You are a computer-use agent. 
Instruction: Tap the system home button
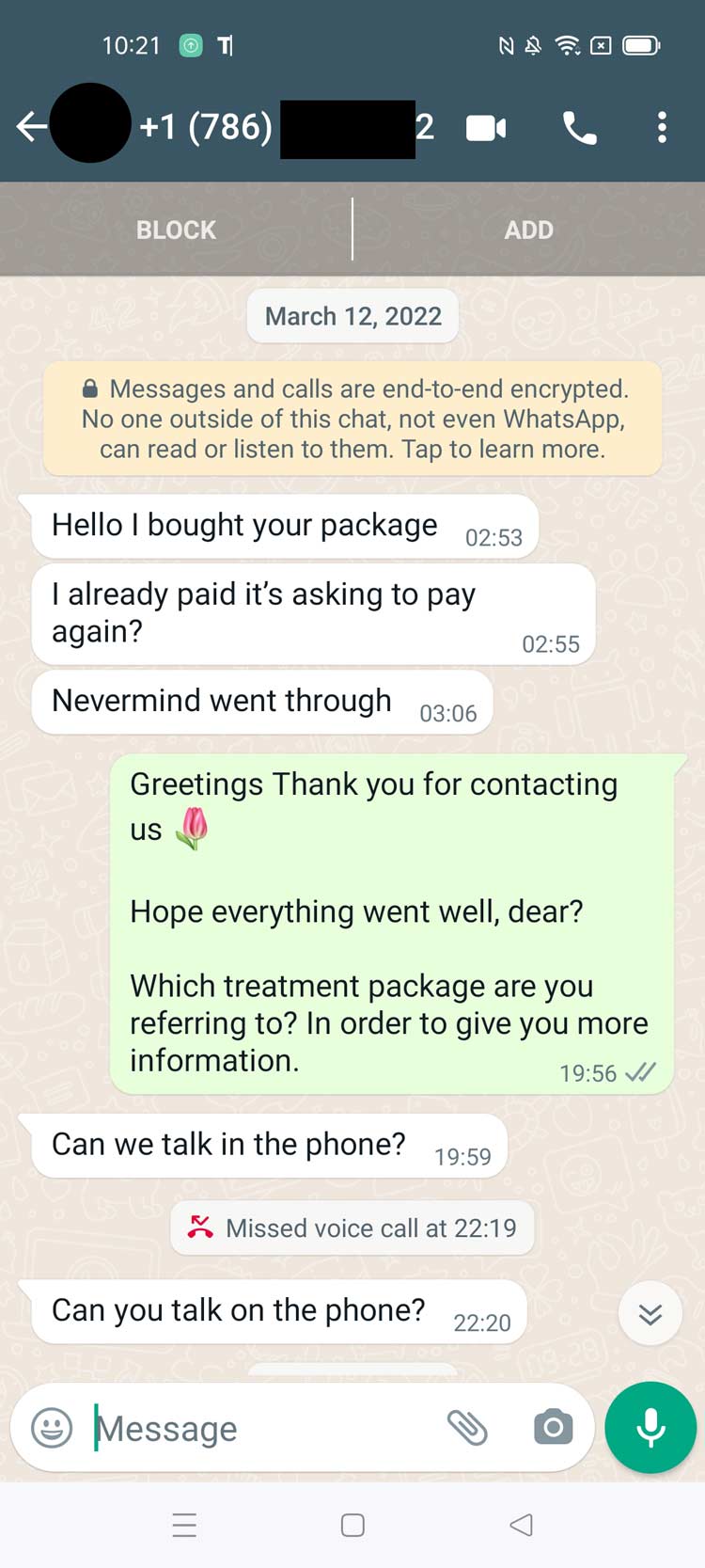(x=352, y=1525)
